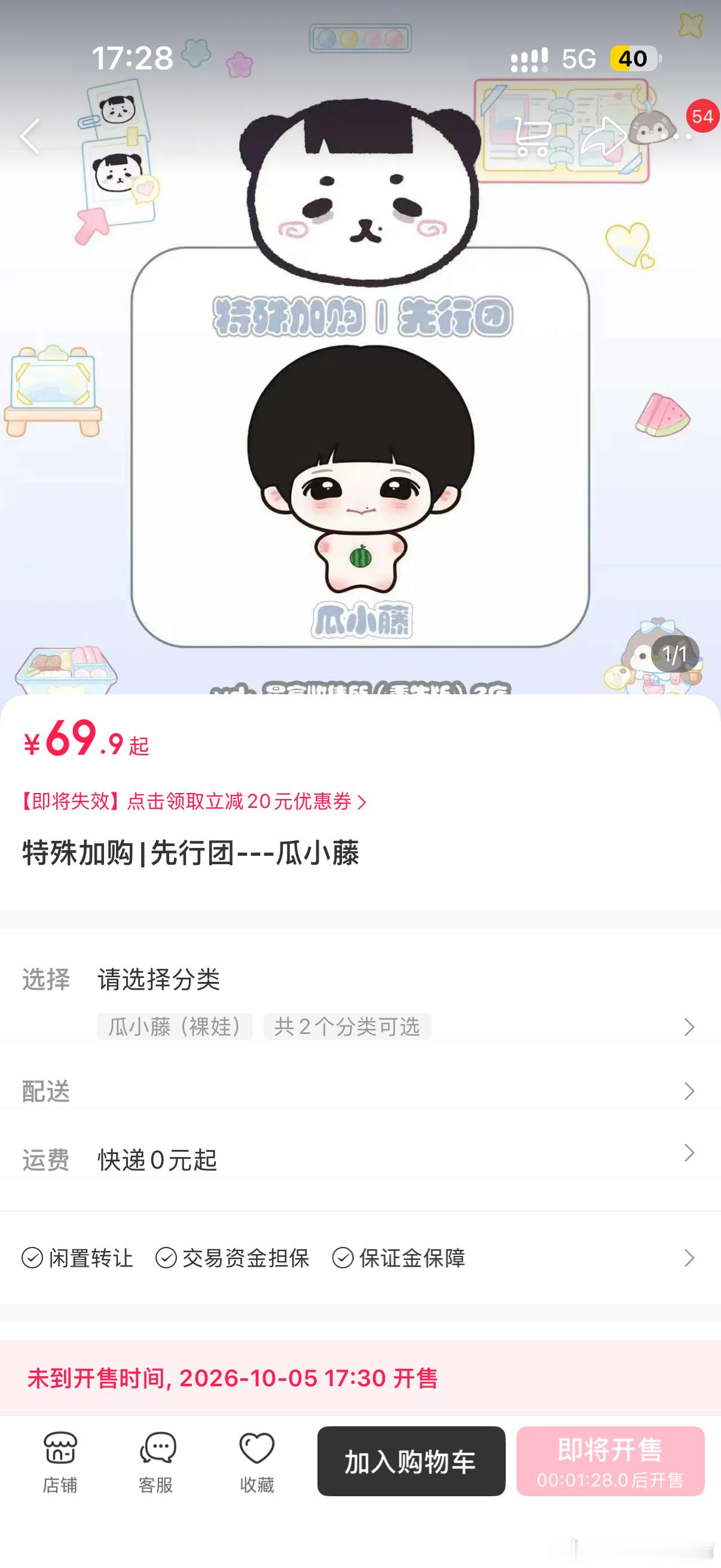This screenshot has height=1568, width=721.
Task: Open the 配送 delivery row
Action: (x=360, y=1091)
